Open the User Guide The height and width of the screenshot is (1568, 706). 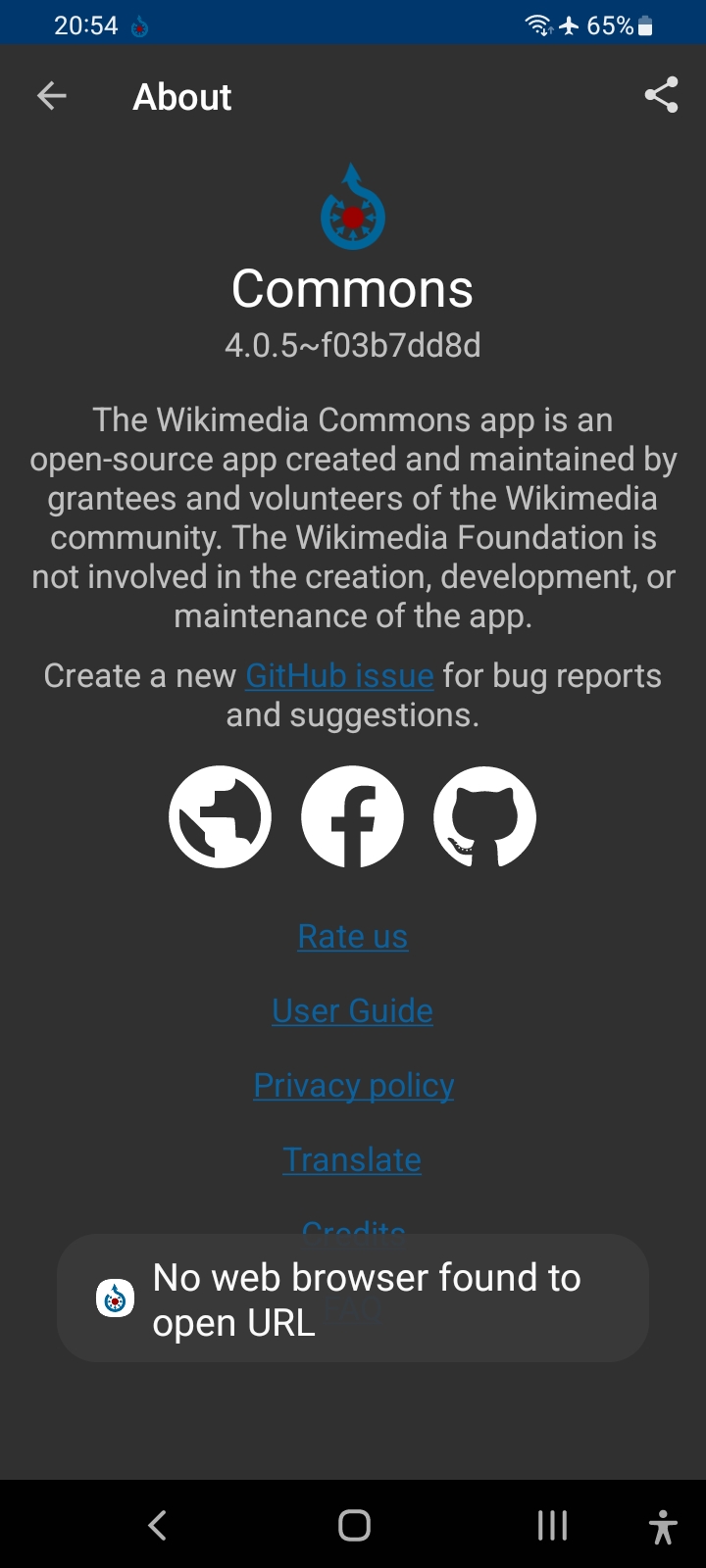tap(353, 1011)
